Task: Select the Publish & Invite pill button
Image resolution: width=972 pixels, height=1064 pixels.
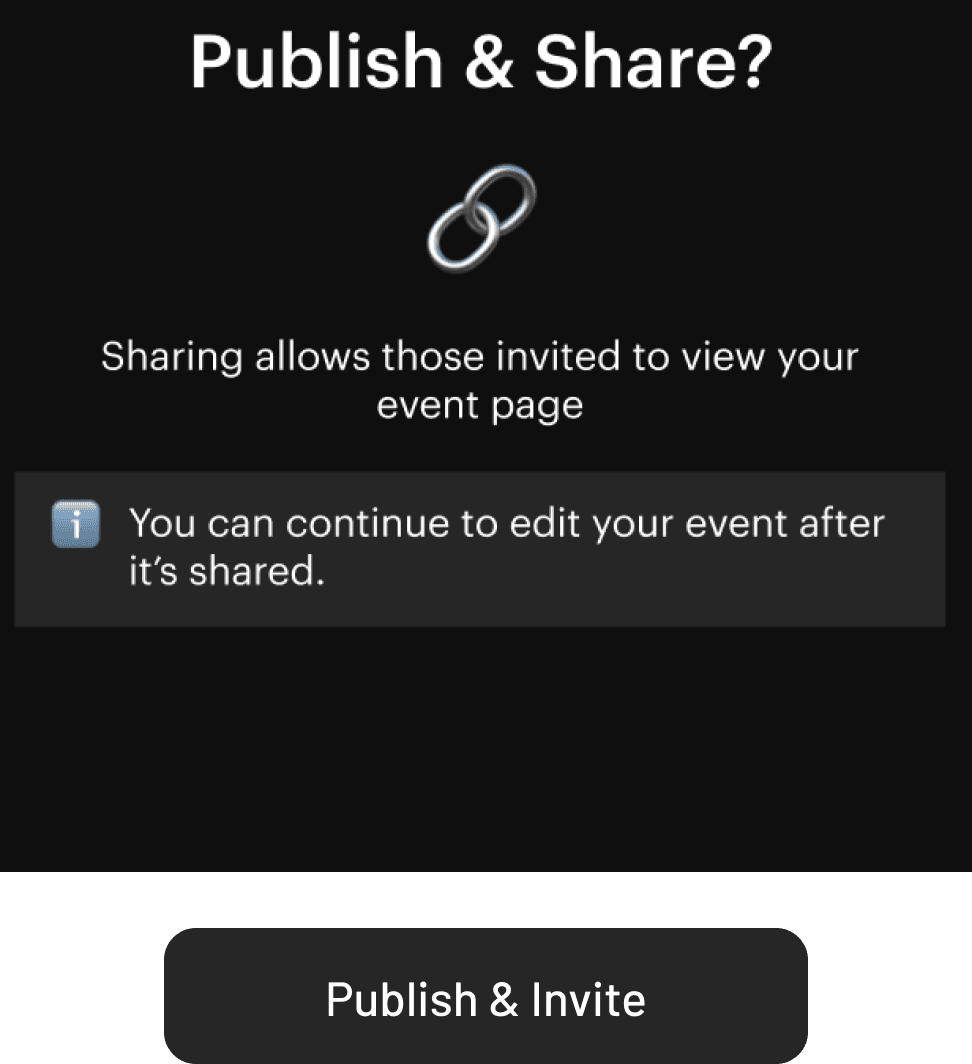Action: coord(486,995)
